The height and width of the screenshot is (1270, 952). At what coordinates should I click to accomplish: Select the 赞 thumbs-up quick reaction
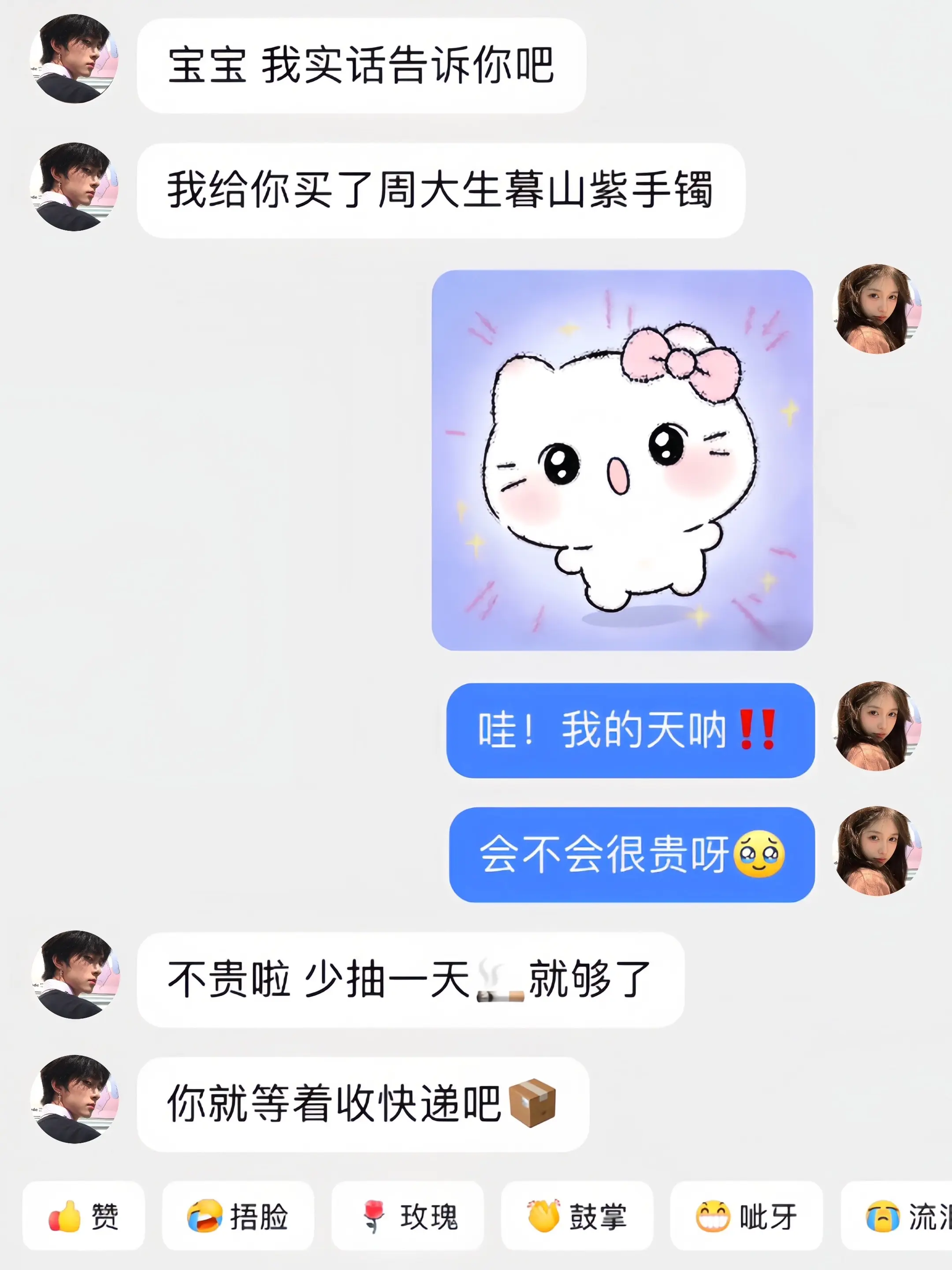[x=82, y=1217]
